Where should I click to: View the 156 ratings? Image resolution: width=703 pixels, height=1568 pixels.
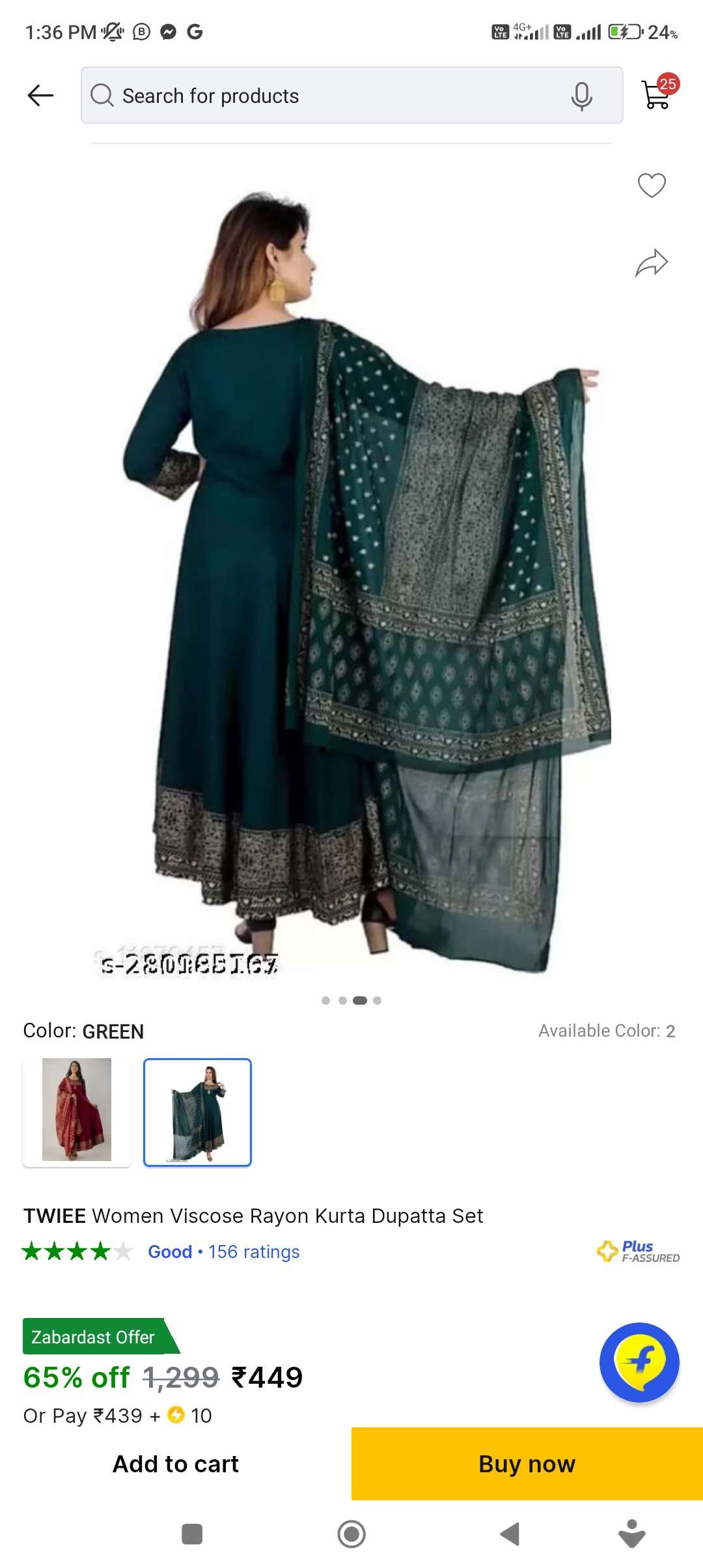253,1252
